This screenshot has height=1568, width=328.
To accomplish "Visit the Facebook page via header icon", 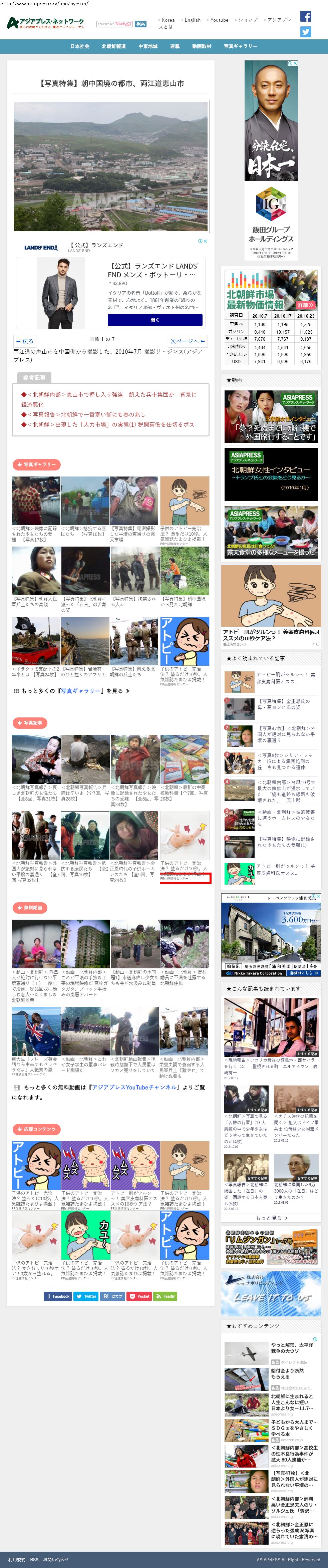I will [x=306, y=16].
